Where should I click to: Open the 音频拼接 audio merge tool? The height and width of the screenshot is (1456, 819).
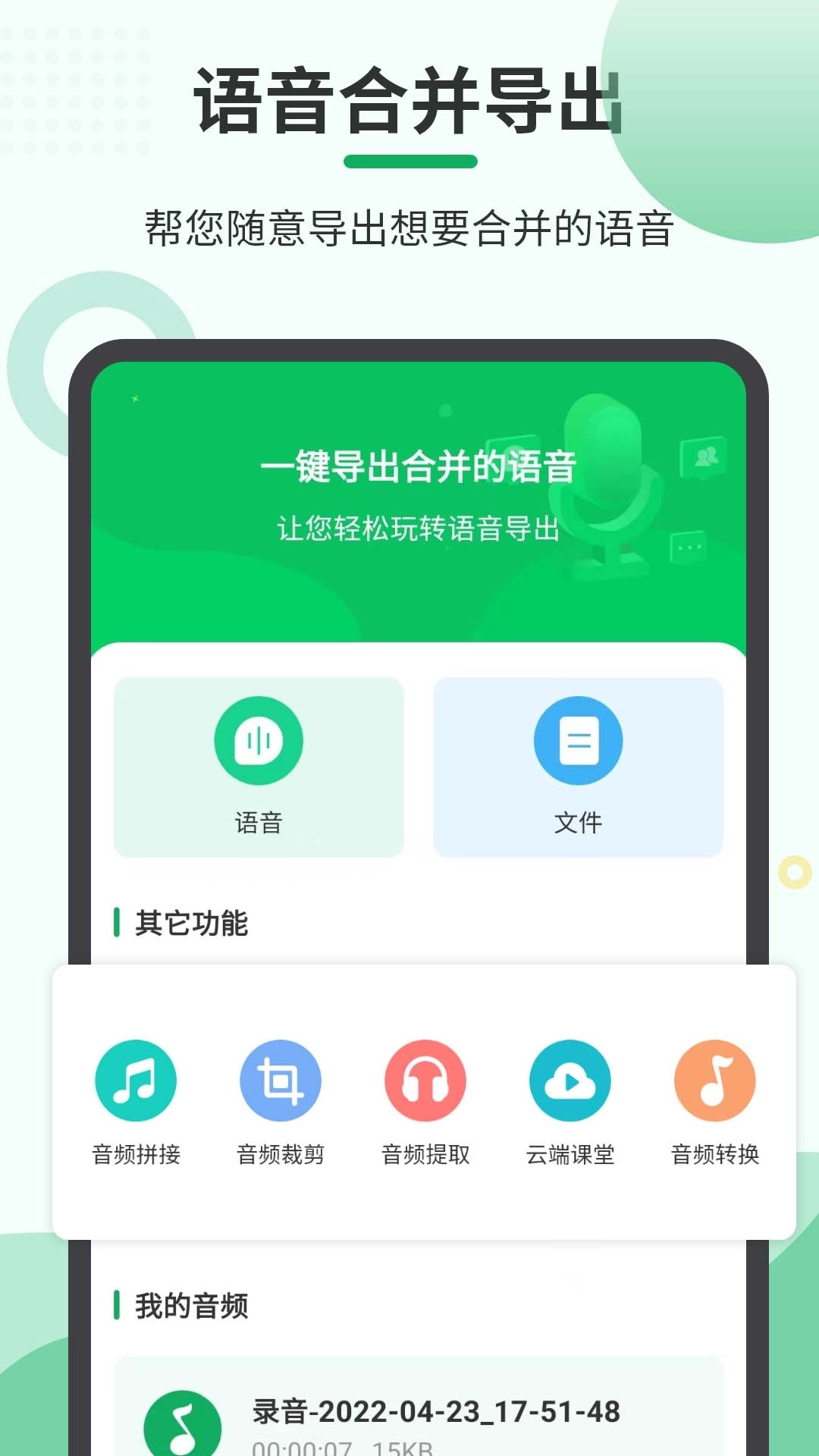[135, 1080]
